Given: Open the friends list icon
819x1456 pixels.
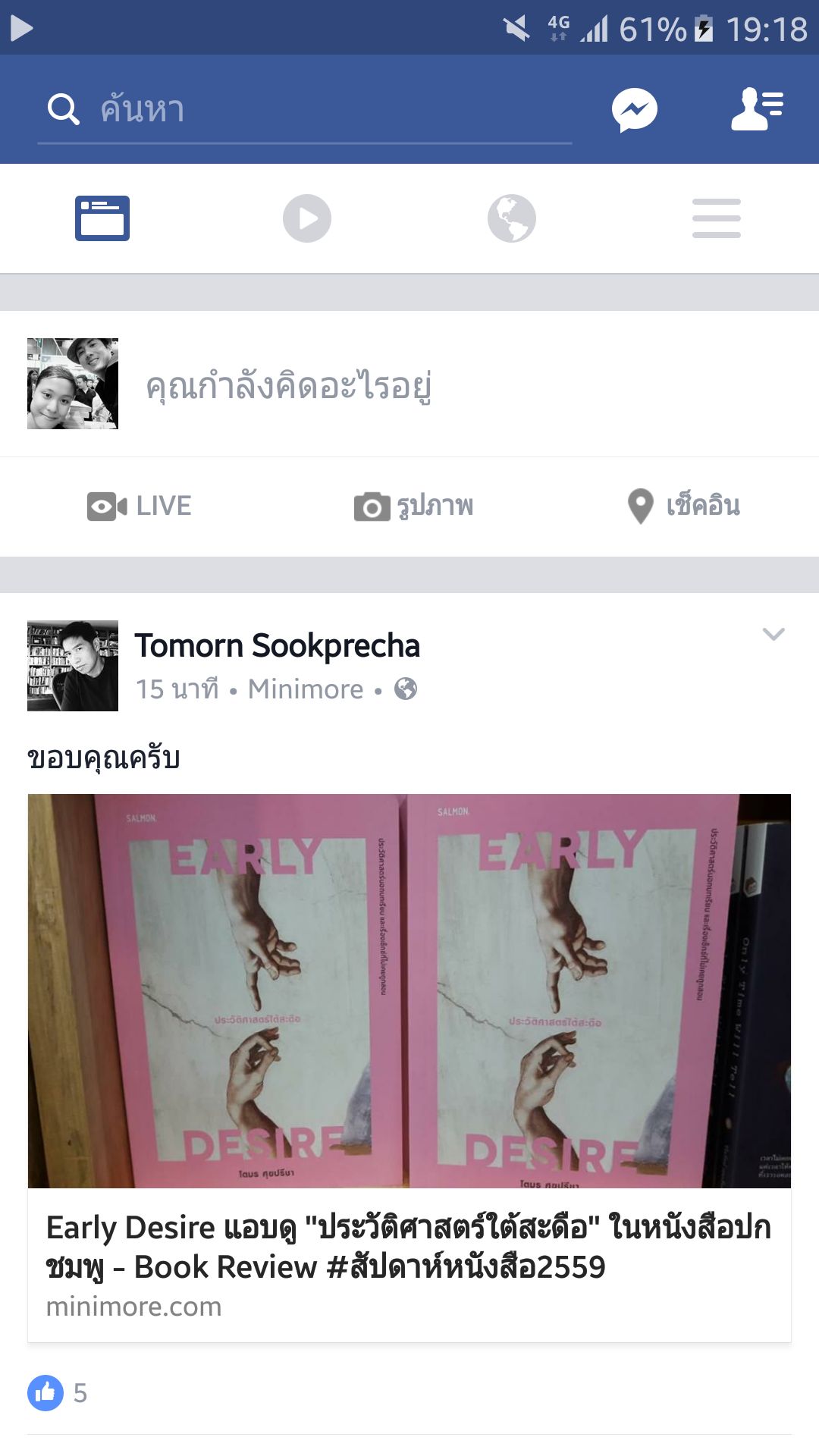Looking at the screenshot, I should (x=756, y=110).
